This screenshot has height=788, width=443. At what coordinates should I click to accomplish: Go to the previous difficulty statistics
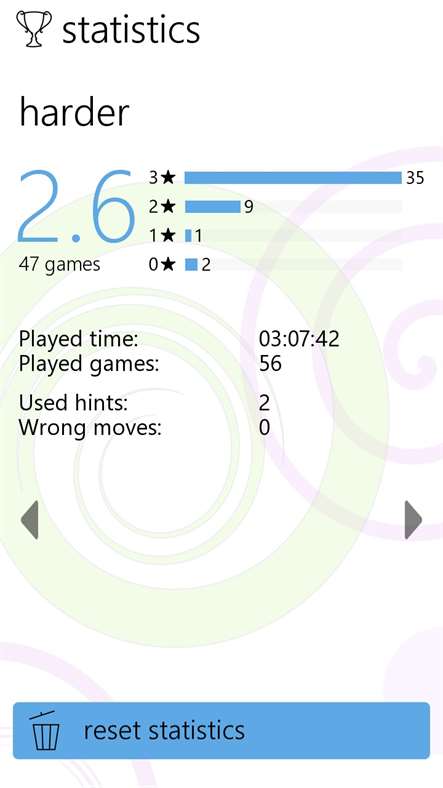[29, 520]
